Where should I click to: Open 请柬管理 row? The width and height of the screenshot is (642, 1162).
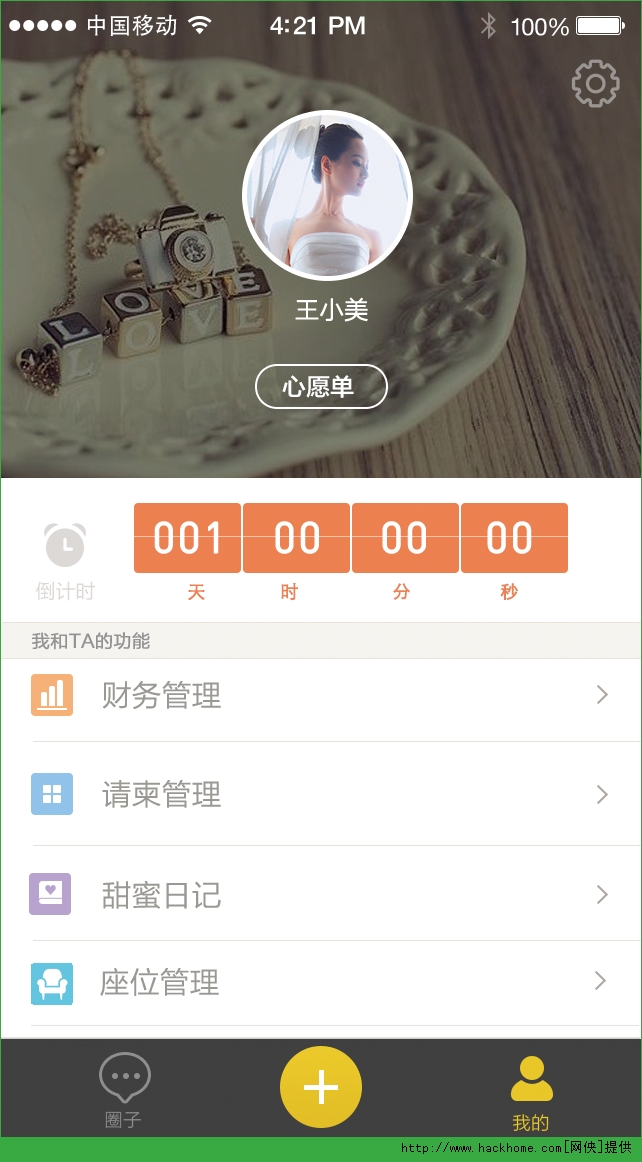(321, 795)
